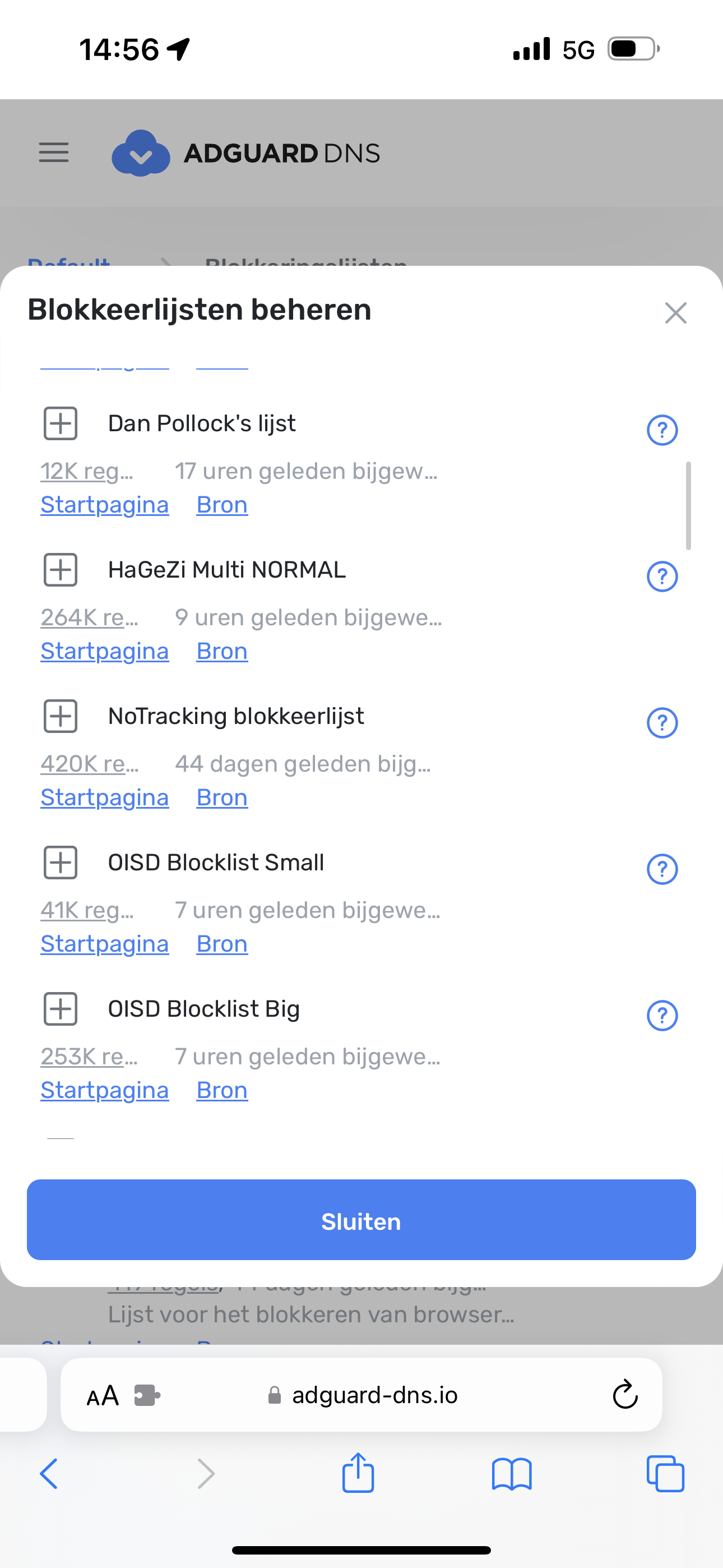723x1568 pixels.
Task: Show info for HaGeZi Multi NORMAL
Action: click(x=662, y=577)
